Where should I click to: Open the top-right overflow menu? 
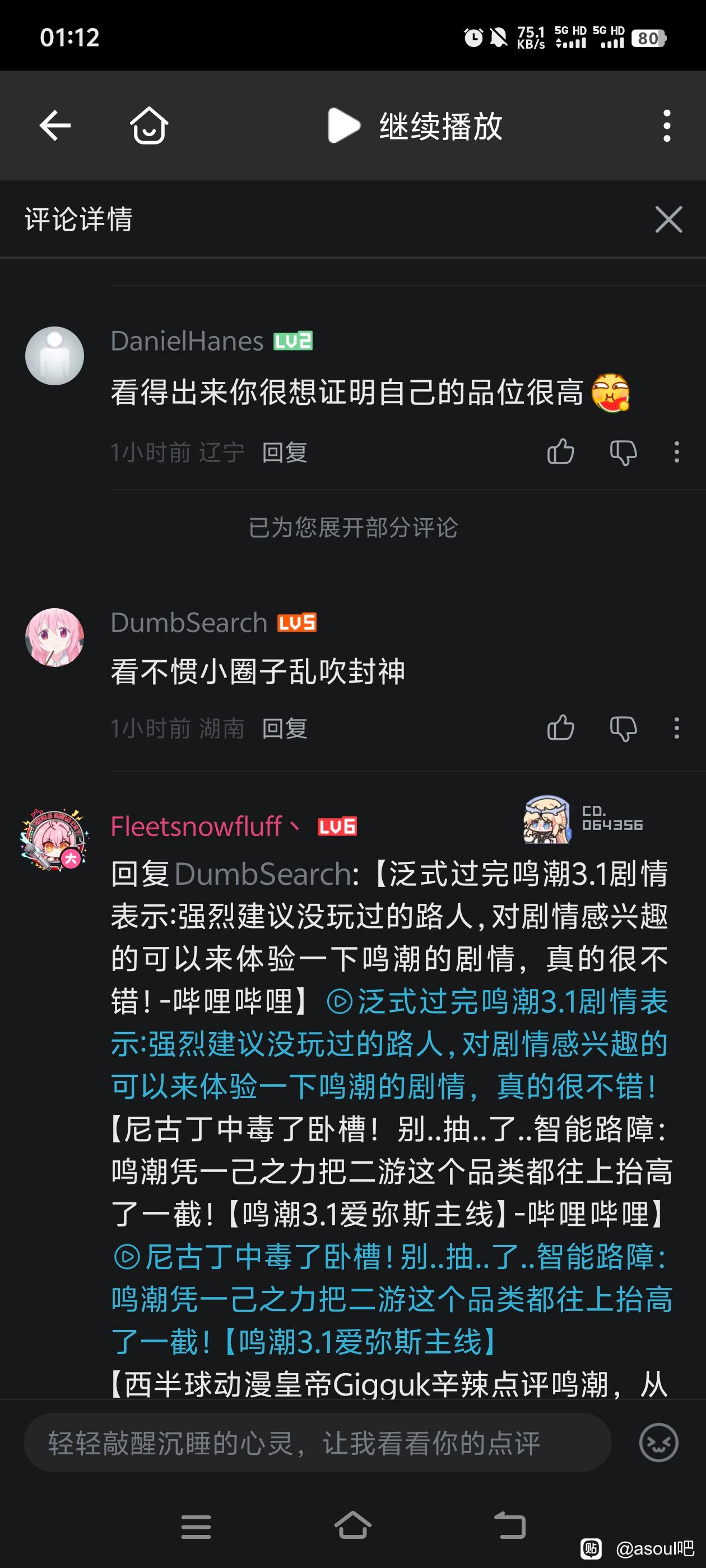click(667, 126)
